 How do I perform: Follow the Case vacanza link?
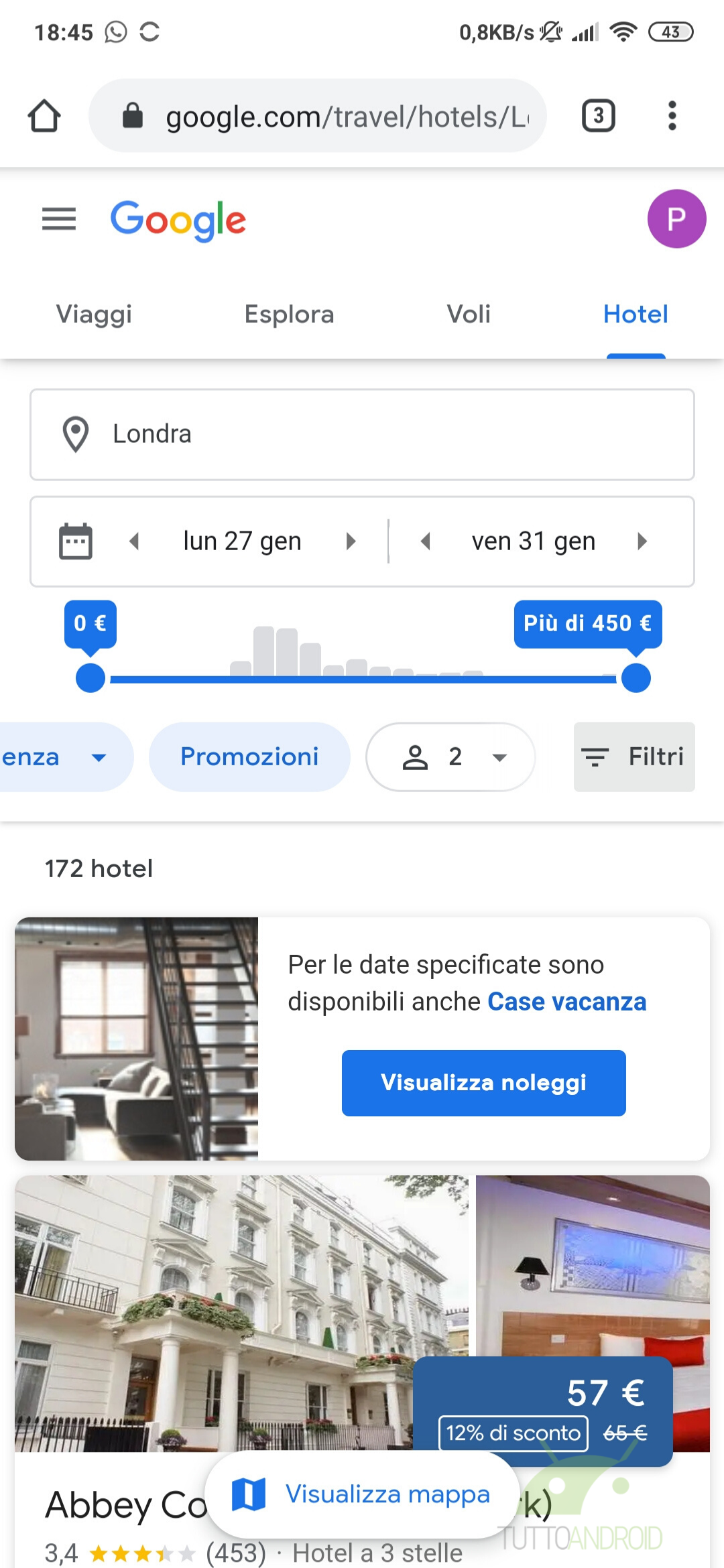(x=566, y=1002)
